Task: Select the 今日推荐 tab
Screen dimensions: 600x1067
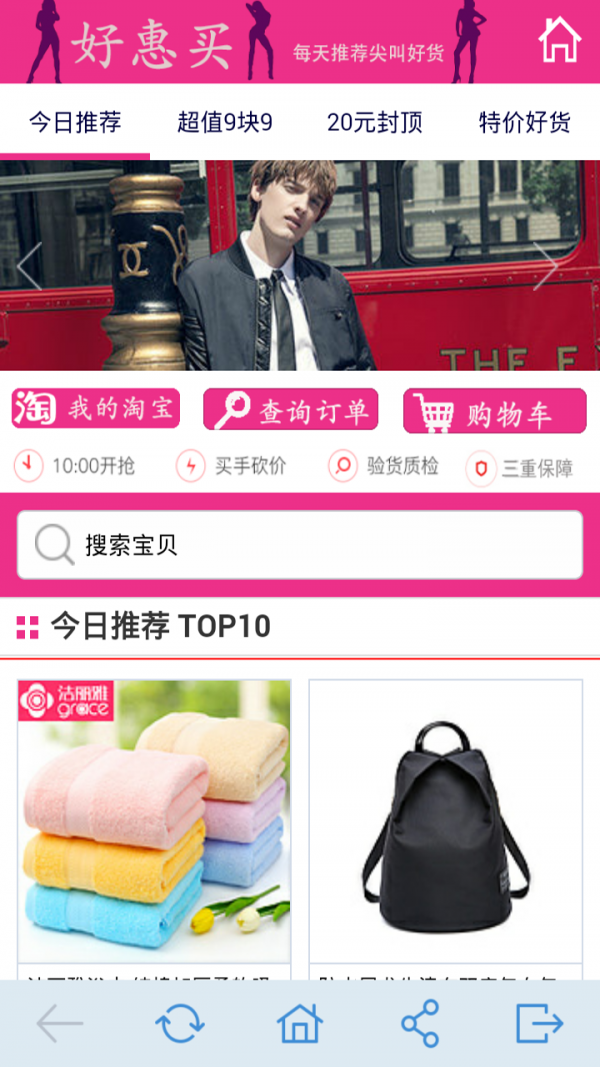Action: (75, 123)
